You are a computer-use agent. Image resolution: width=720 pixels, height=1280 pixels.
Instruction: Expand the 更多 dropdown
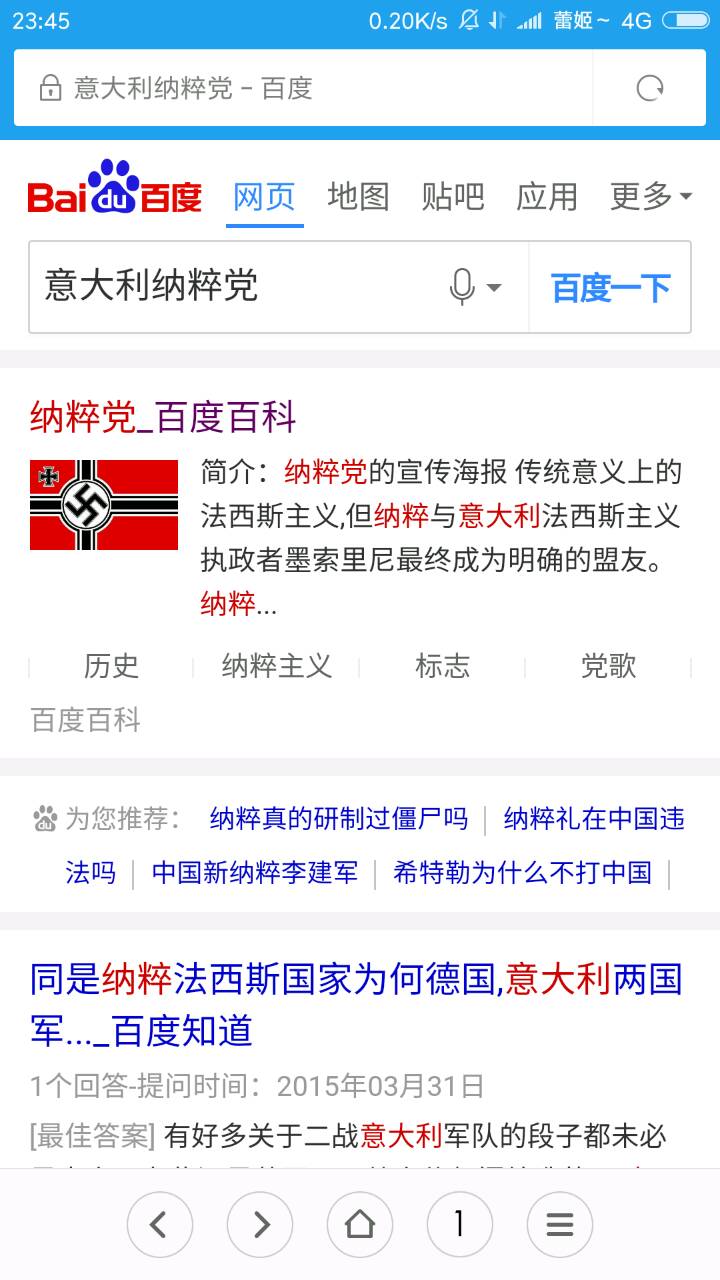click(651, 197)
